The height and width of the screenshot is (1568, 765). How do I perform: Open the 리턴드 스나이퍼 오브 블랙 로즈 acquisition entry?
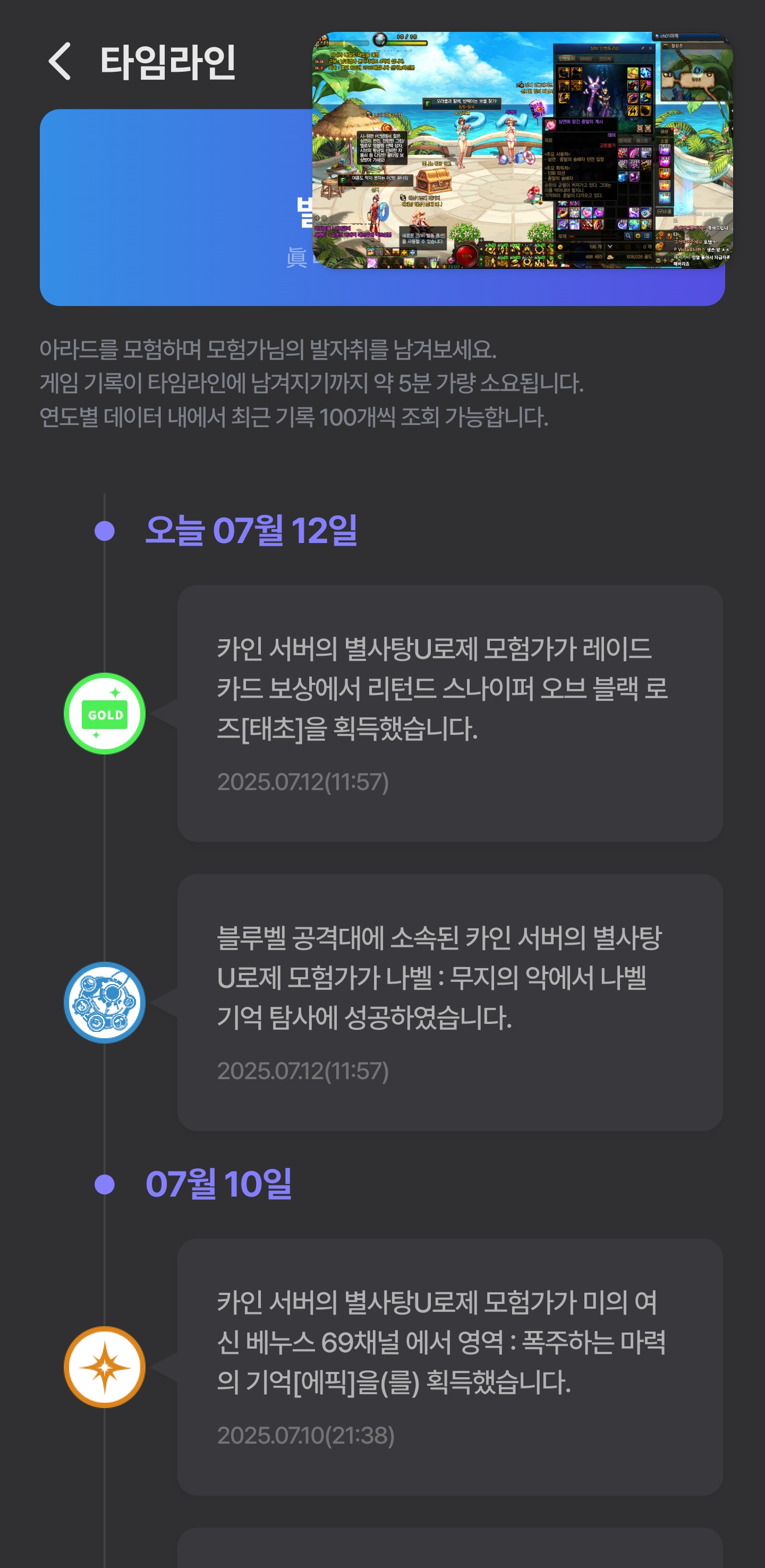click(x=449, y=713)
